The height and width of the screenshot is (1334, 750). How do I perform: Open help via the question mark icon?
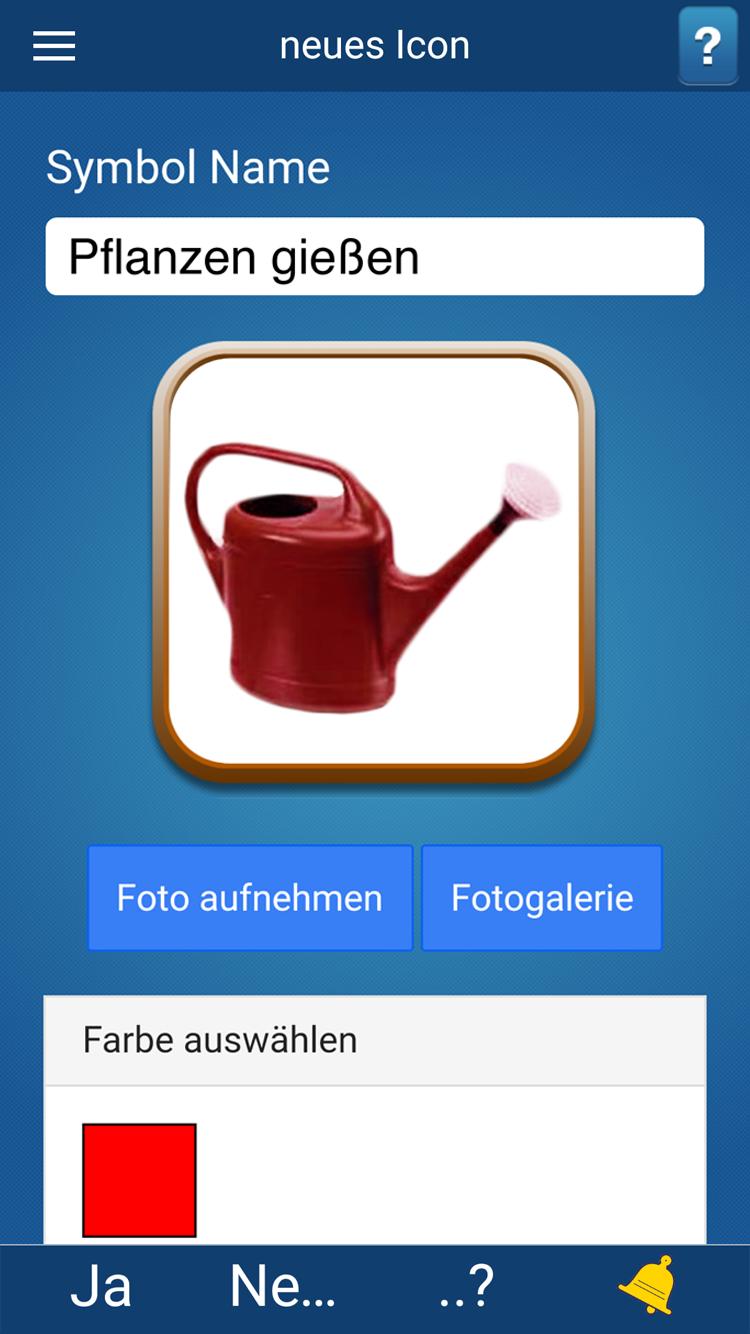pyautogui.click(x=707, y=45)
